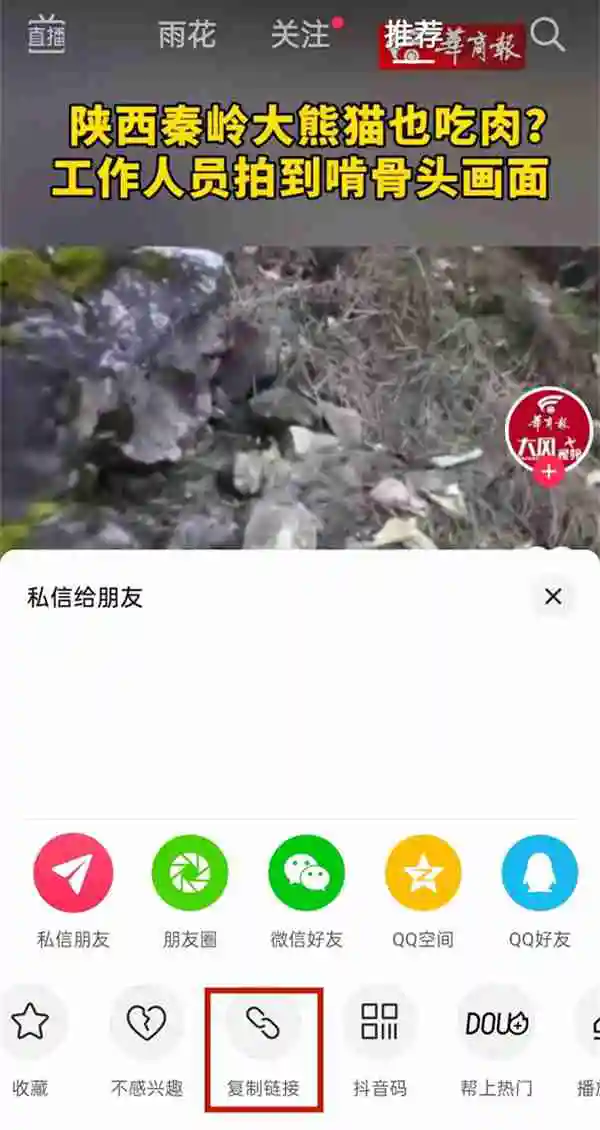The image size is (600, 1130).
Task: Switch to the 雨花 tab
Action: pyautogui.click(x=187, y=36)
